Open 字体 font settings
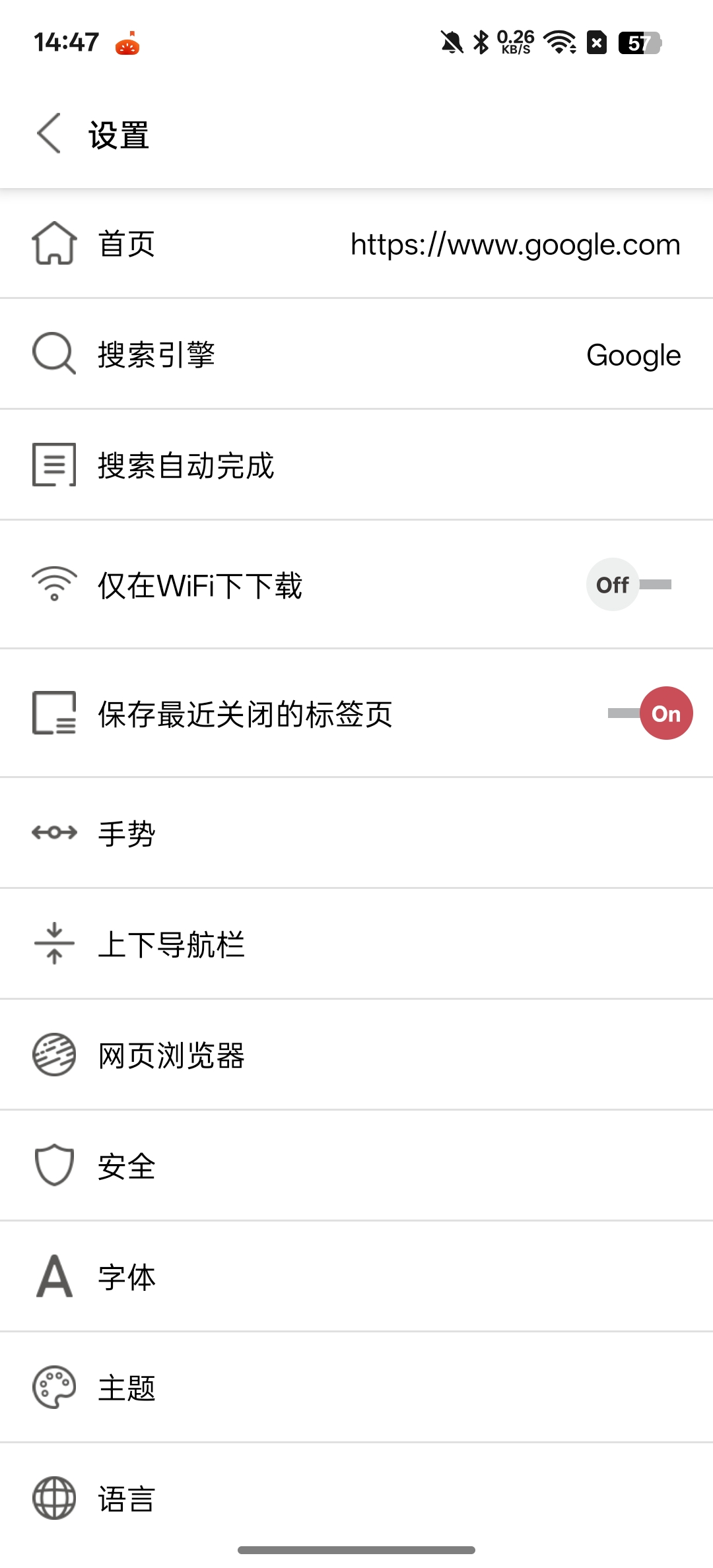The width and height of the screenshot is (713, 1568). (356, 1277)
